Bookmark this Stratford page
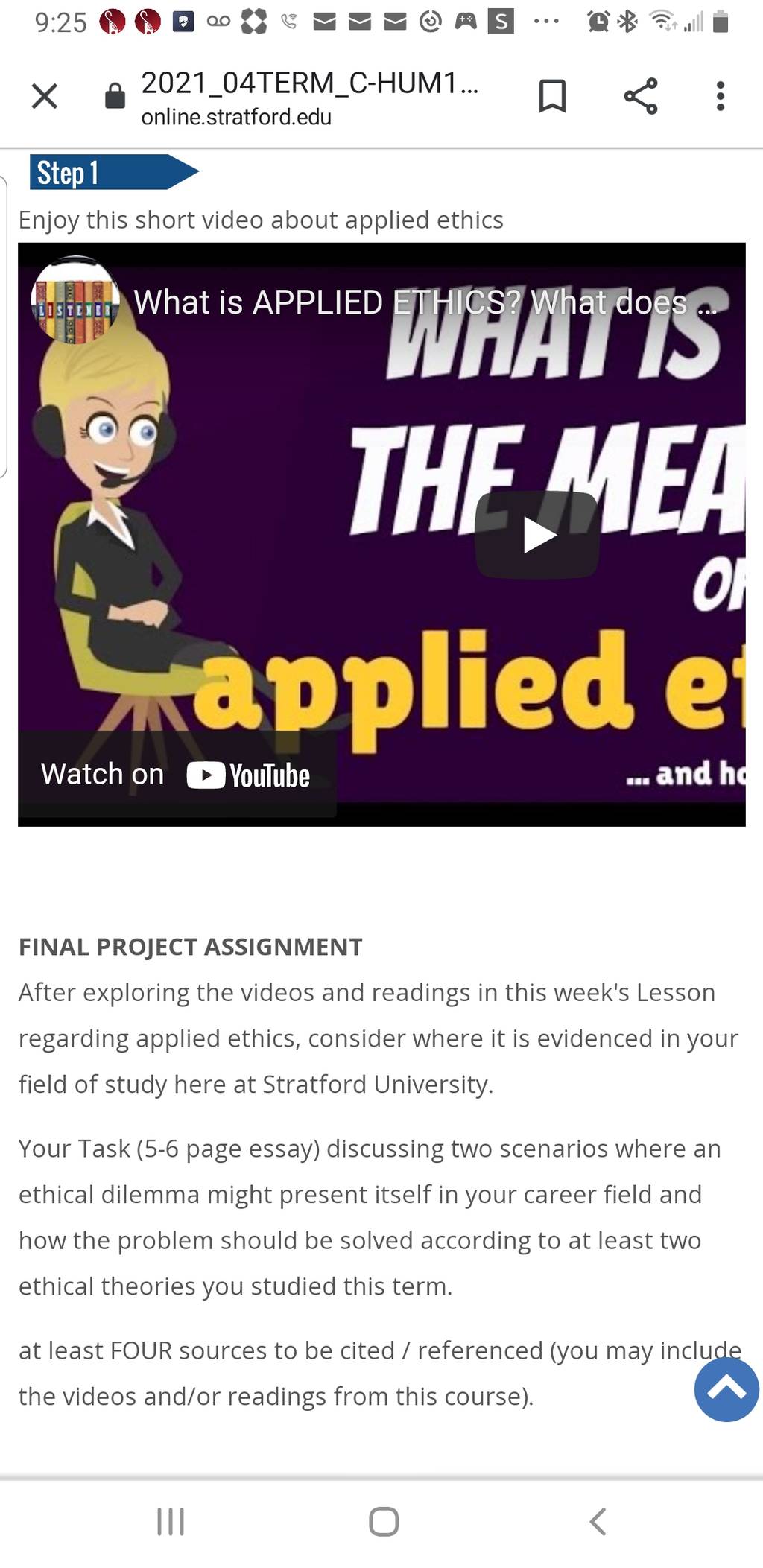763x1568 pixels. (552, 96)
